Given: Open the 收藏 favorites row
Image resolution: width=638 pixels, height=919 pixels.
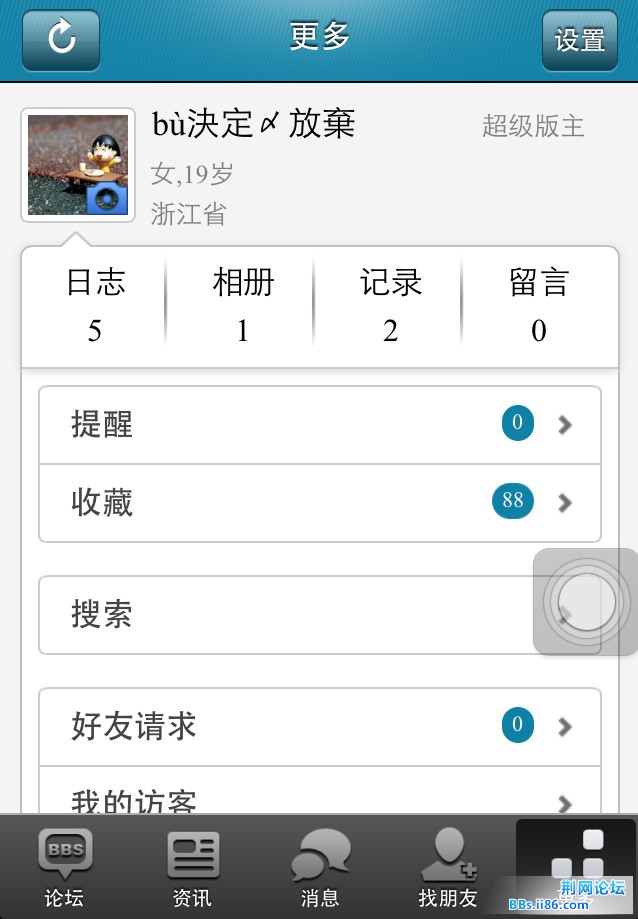Looking at the screenshot, I should [x=320, y=502].
